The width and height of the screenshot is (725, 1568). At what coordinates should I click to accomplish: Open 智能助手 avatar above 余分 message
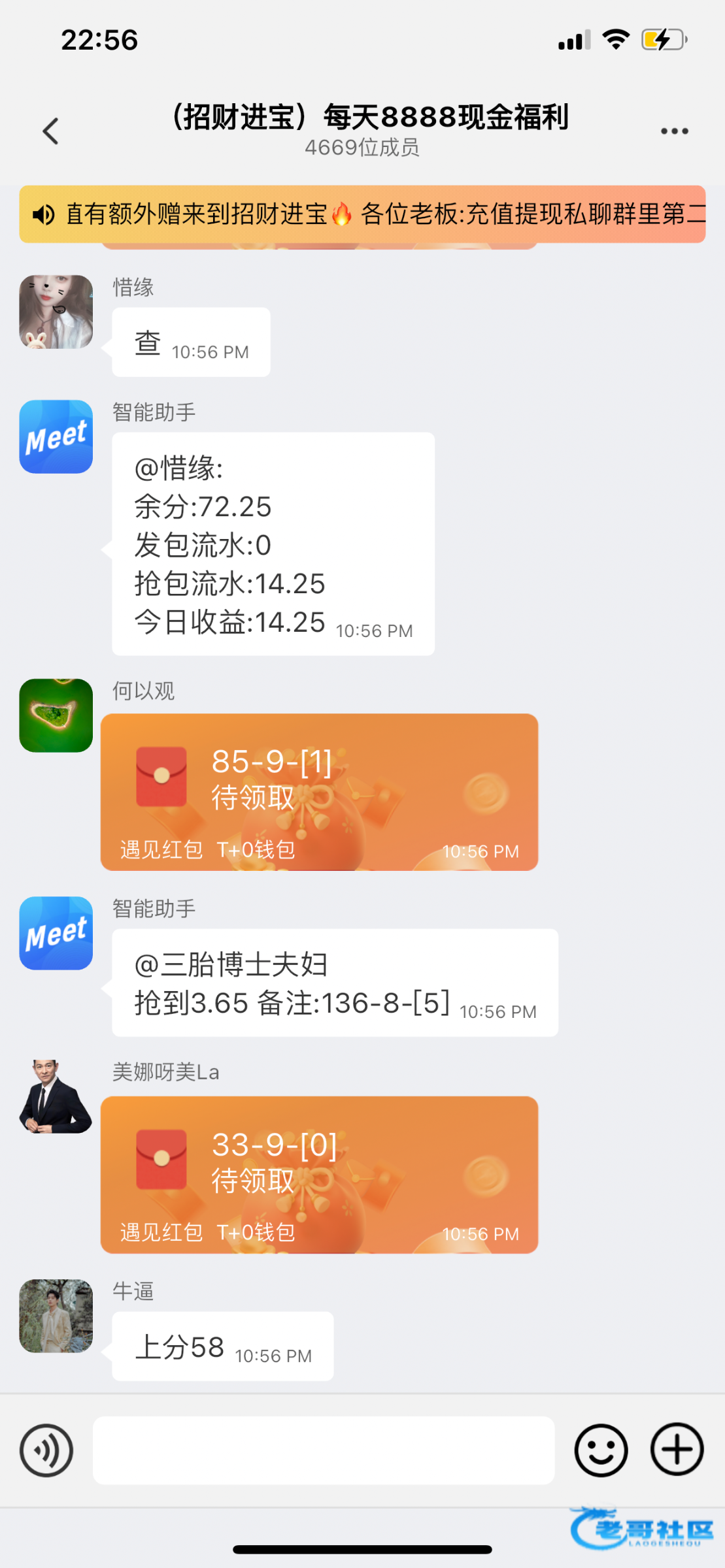click(56, 436)
